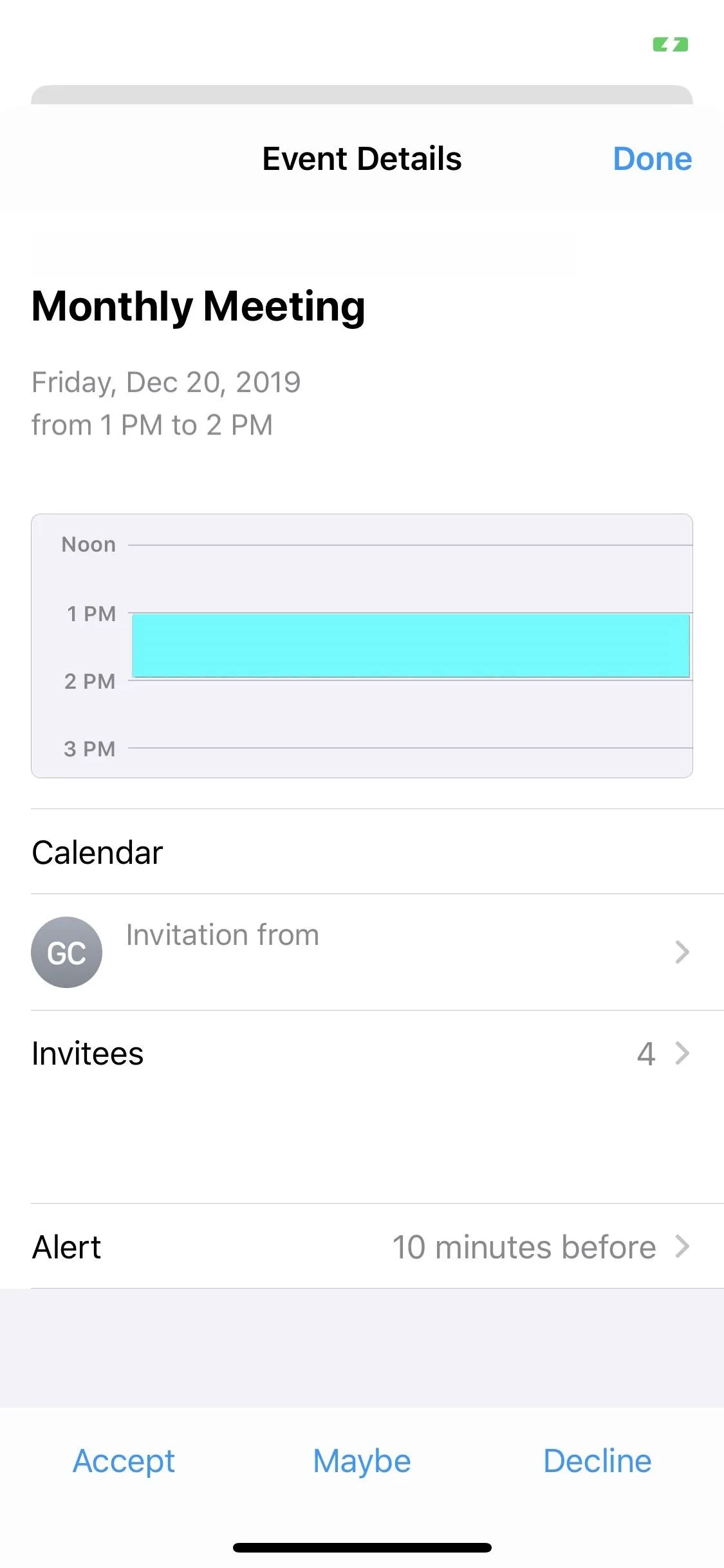Decline the Monthly Meeting invitation
The height and width of the screenshot is (1568, 724).
(597, 1461)
